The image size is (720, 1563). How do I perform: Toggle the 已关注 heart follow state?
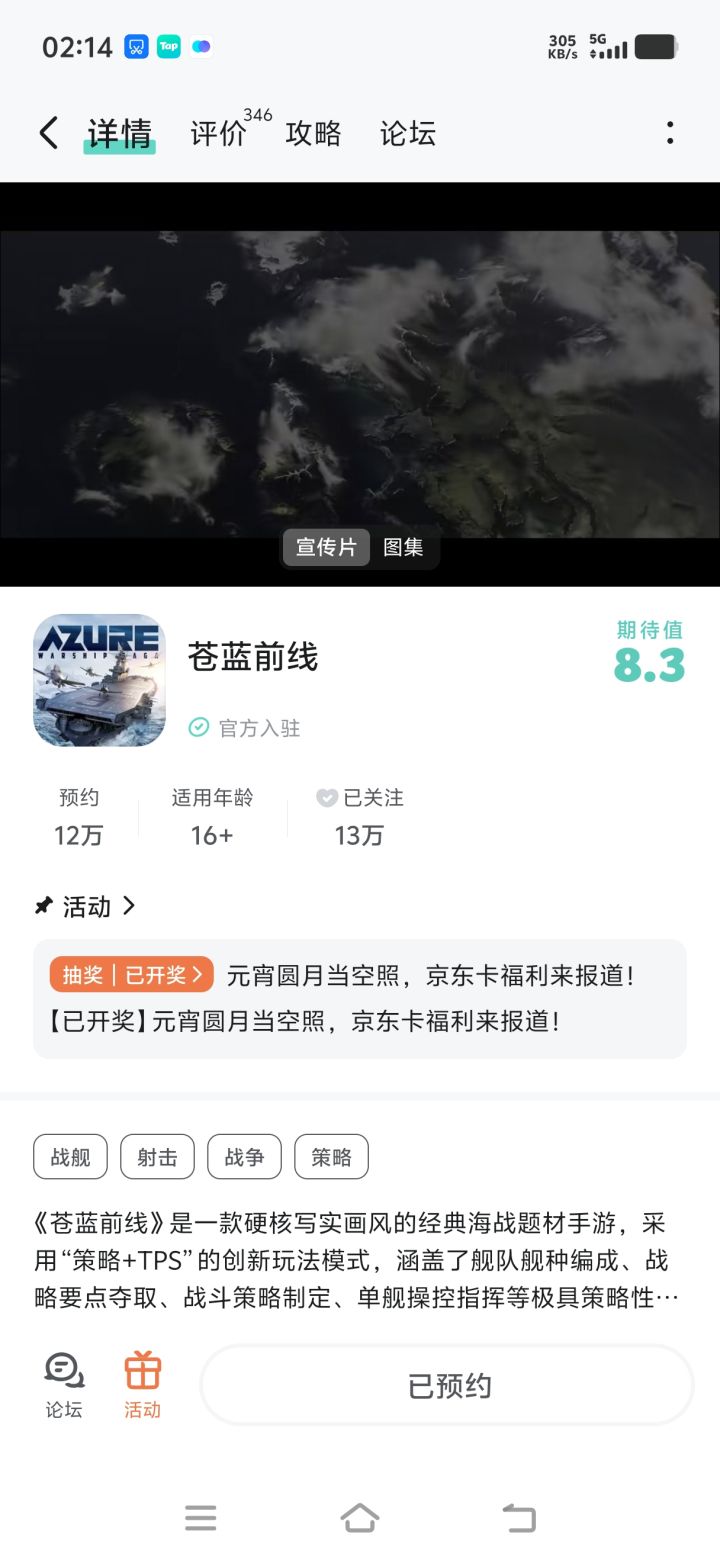[326, 797]
